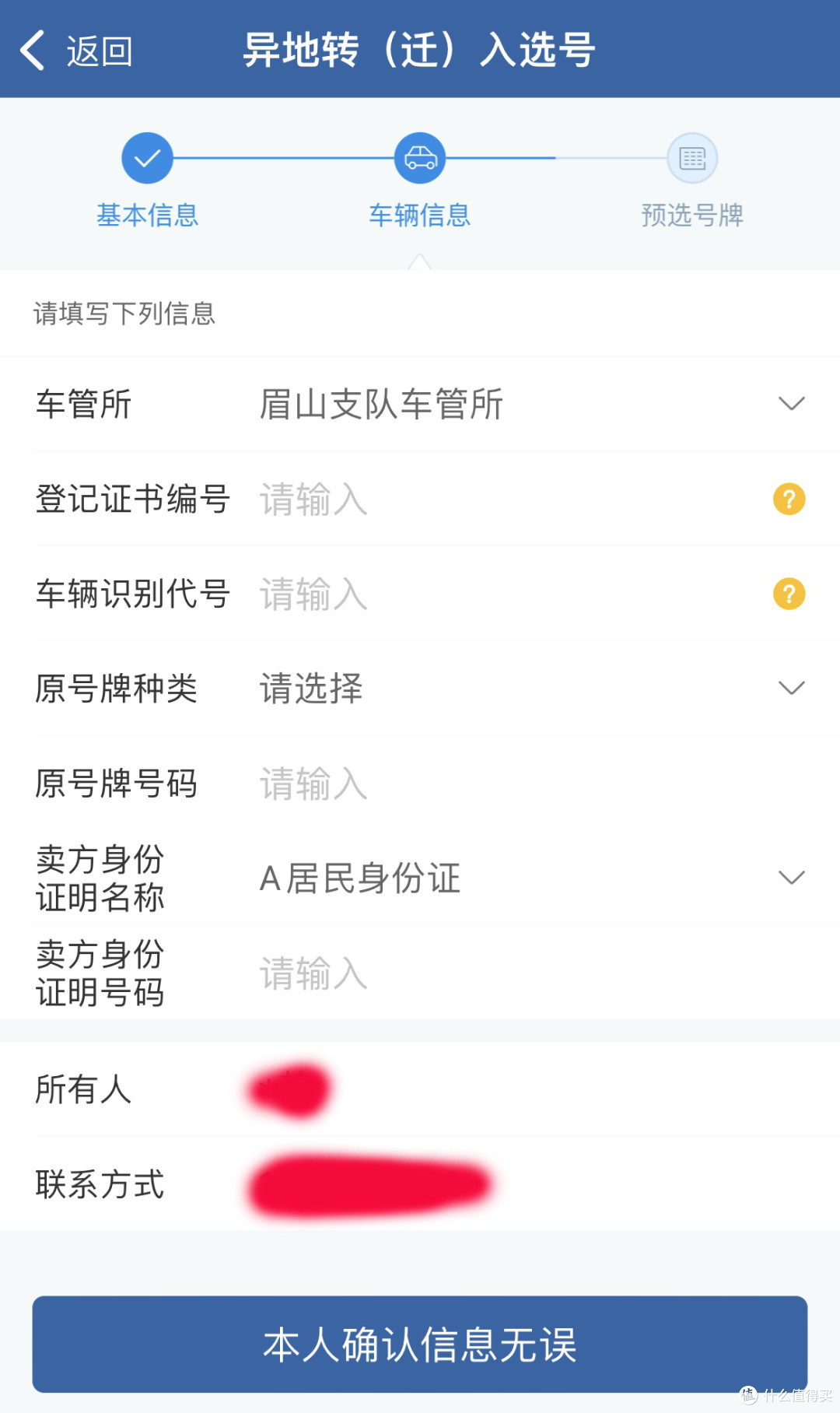Viewport: 840px width, 1413px height.
Task: Expand the 车管所 dropdown
Action: click(x=791, y=404)
